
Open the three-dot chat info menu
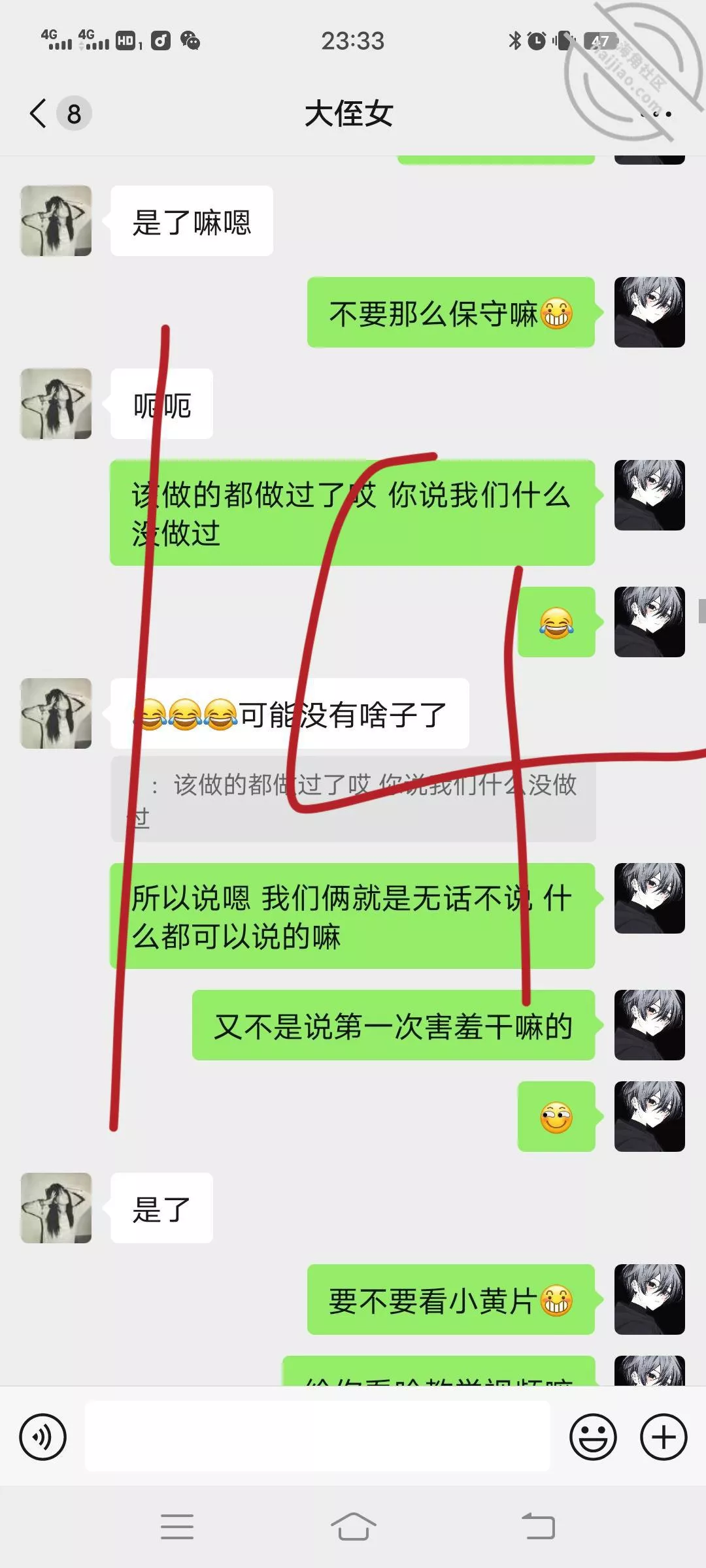pyautogui.click(x=656, y=114)
